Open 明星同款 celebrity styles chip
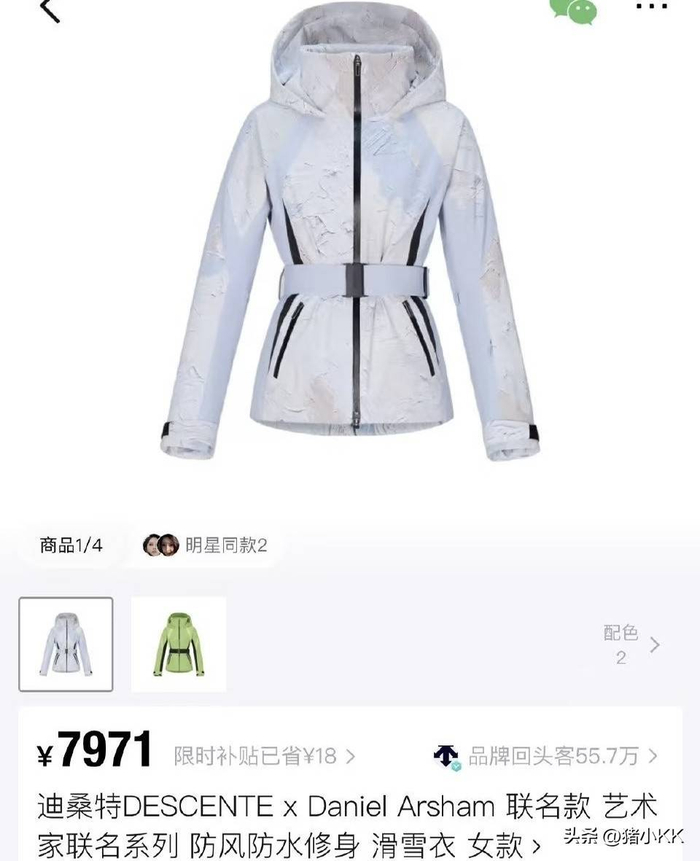 [x=206, y=545]
